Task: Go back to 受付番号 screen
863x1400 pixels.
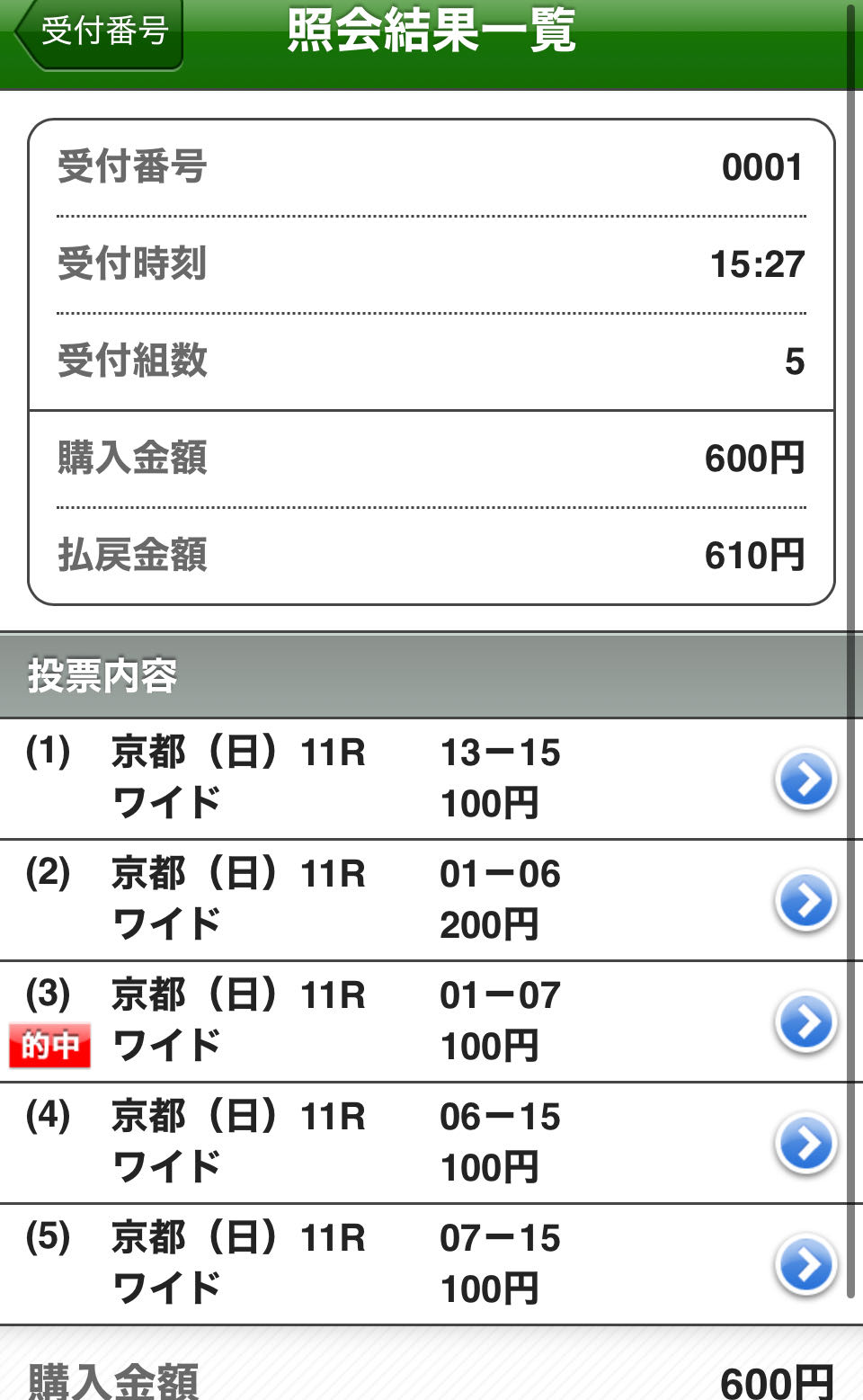Action: (101, 32)
